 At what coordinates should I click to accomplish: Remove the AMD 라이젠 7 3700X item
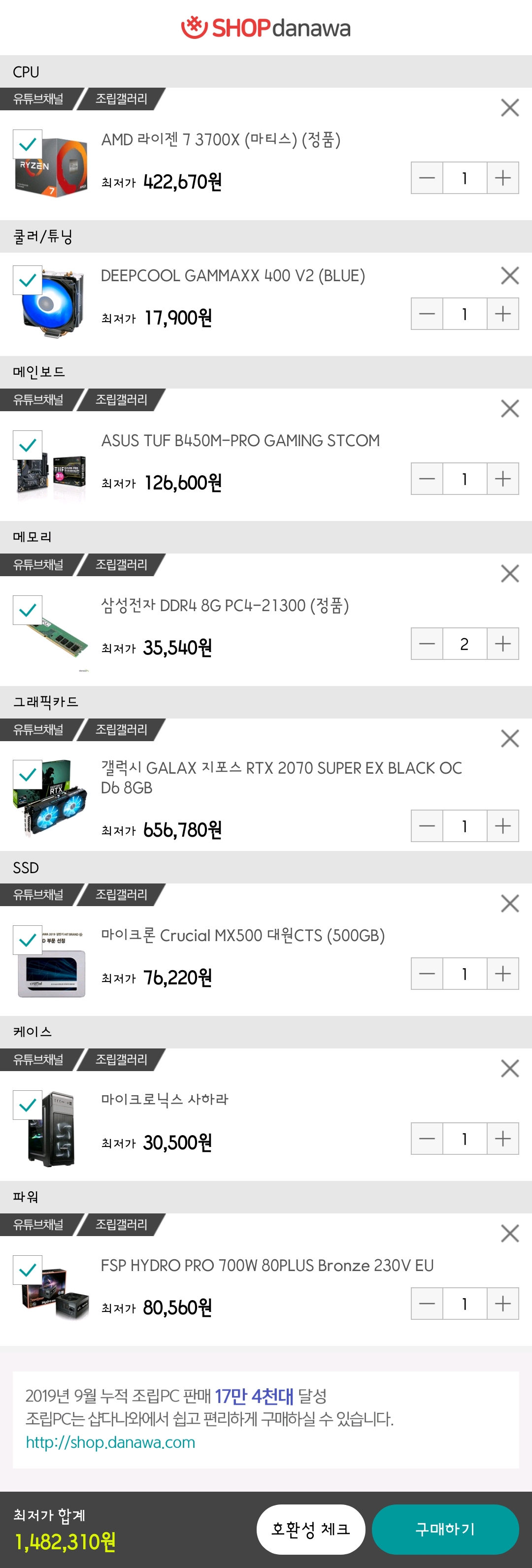(x=509, y=108)
